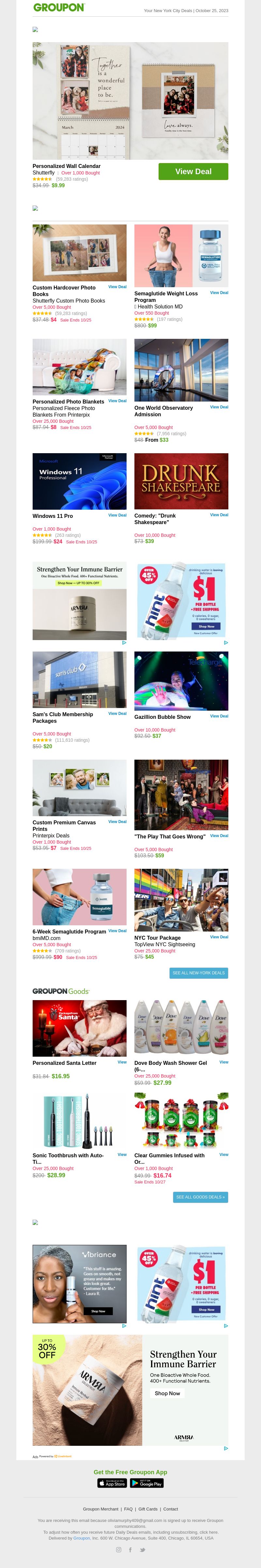Get the app on Google Play
This screenshot has height=1568, width=261.
146,1483
